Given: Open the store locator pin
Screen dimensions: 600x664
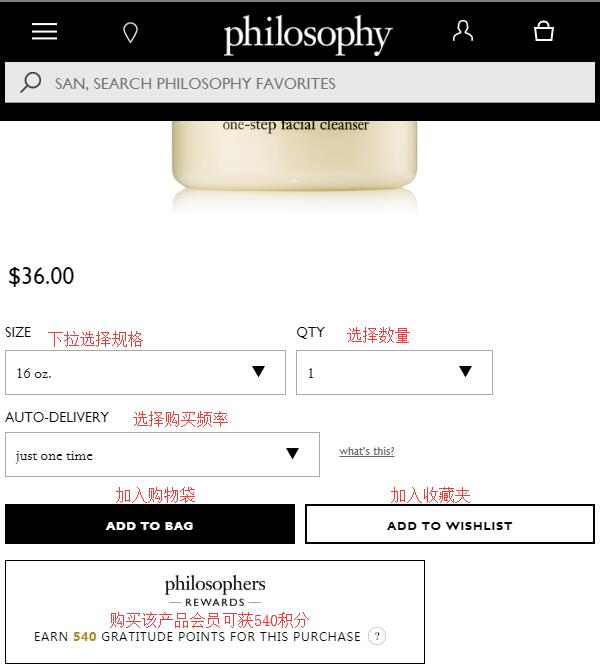Looking at the screenshot, I should pyautogui.click(x=130, y=33).
